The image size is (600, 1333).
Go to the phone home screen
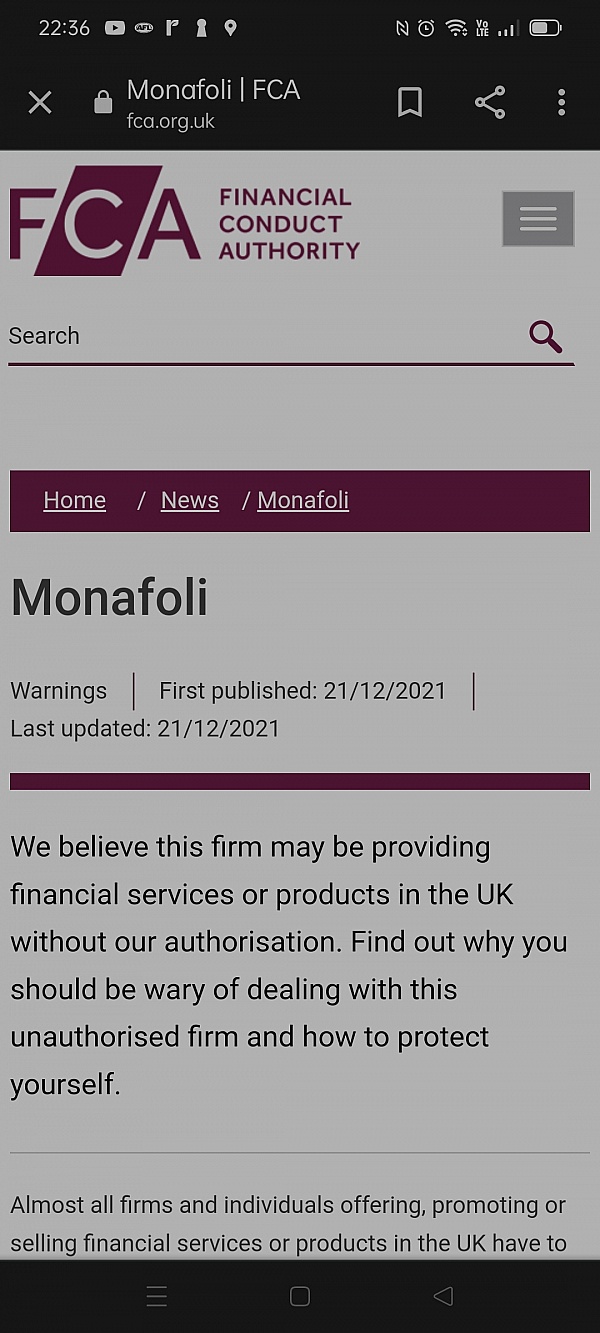299,1297
